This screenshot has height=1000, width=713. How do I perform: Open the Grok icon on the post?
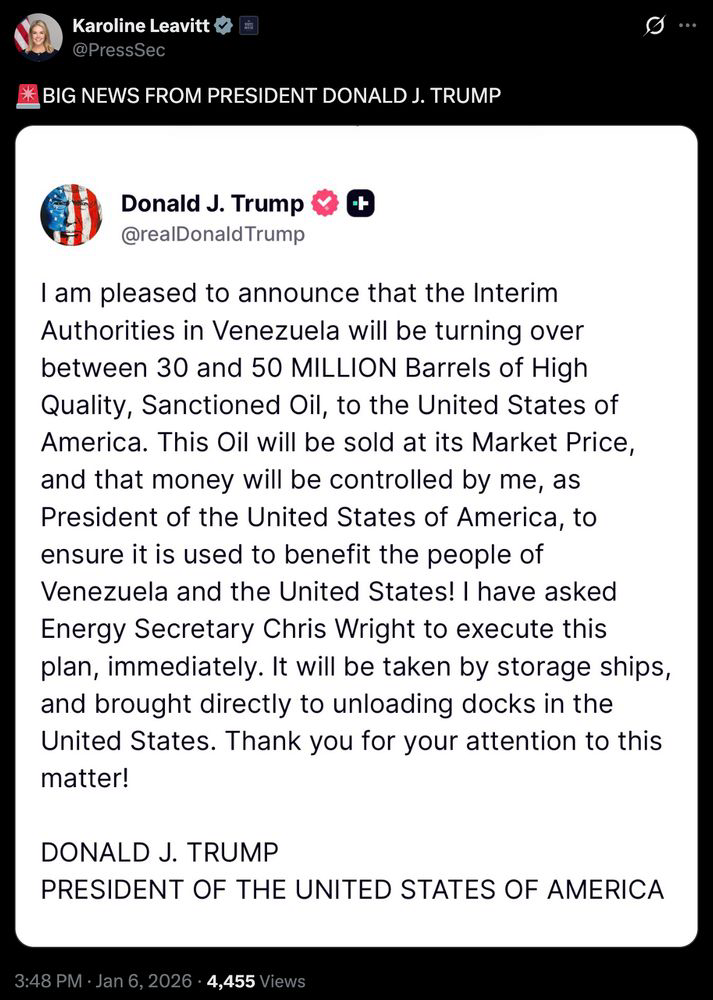point(654,26)
